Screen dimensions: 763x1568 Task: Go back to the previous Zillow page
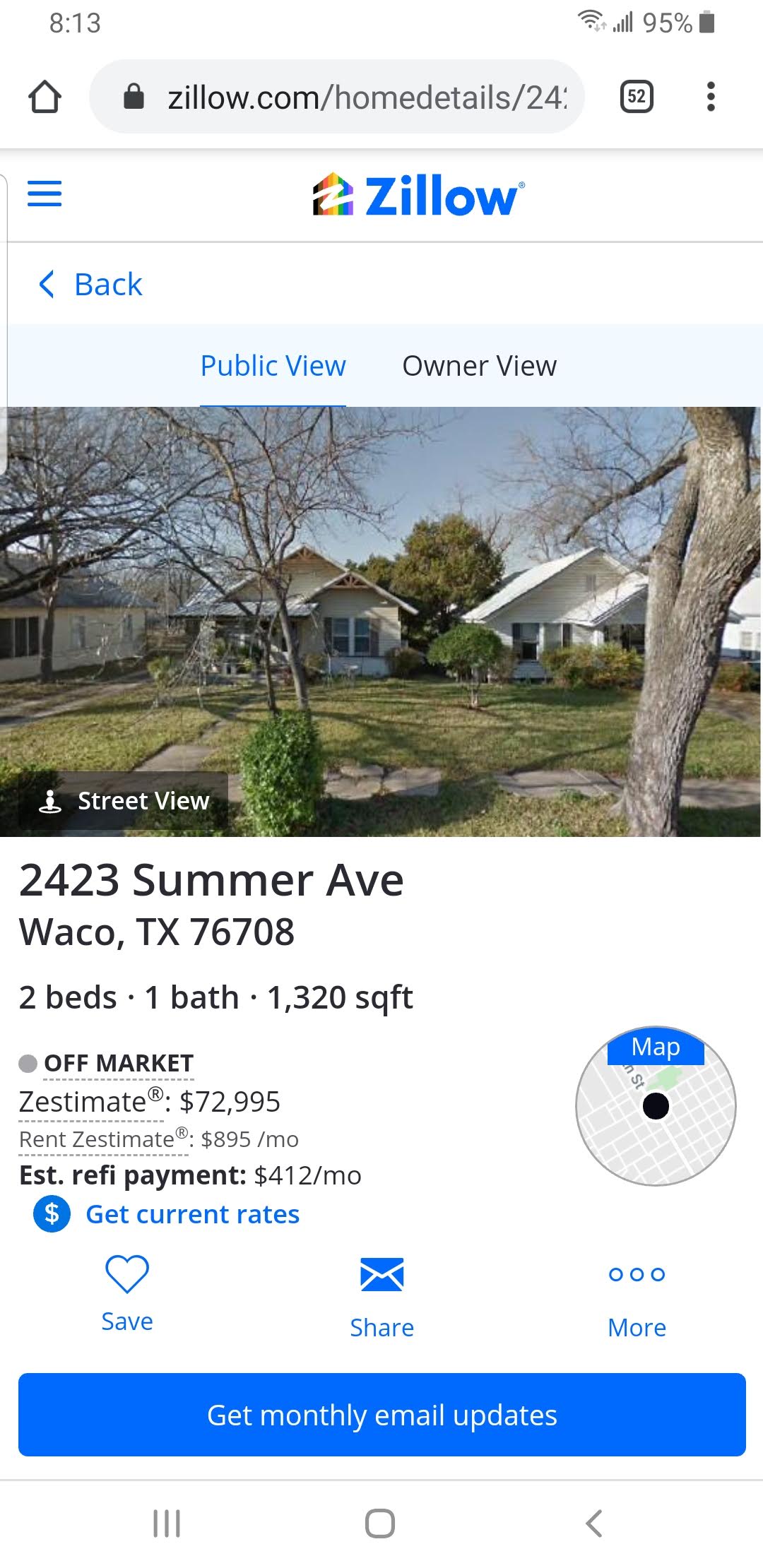point(90,285)
